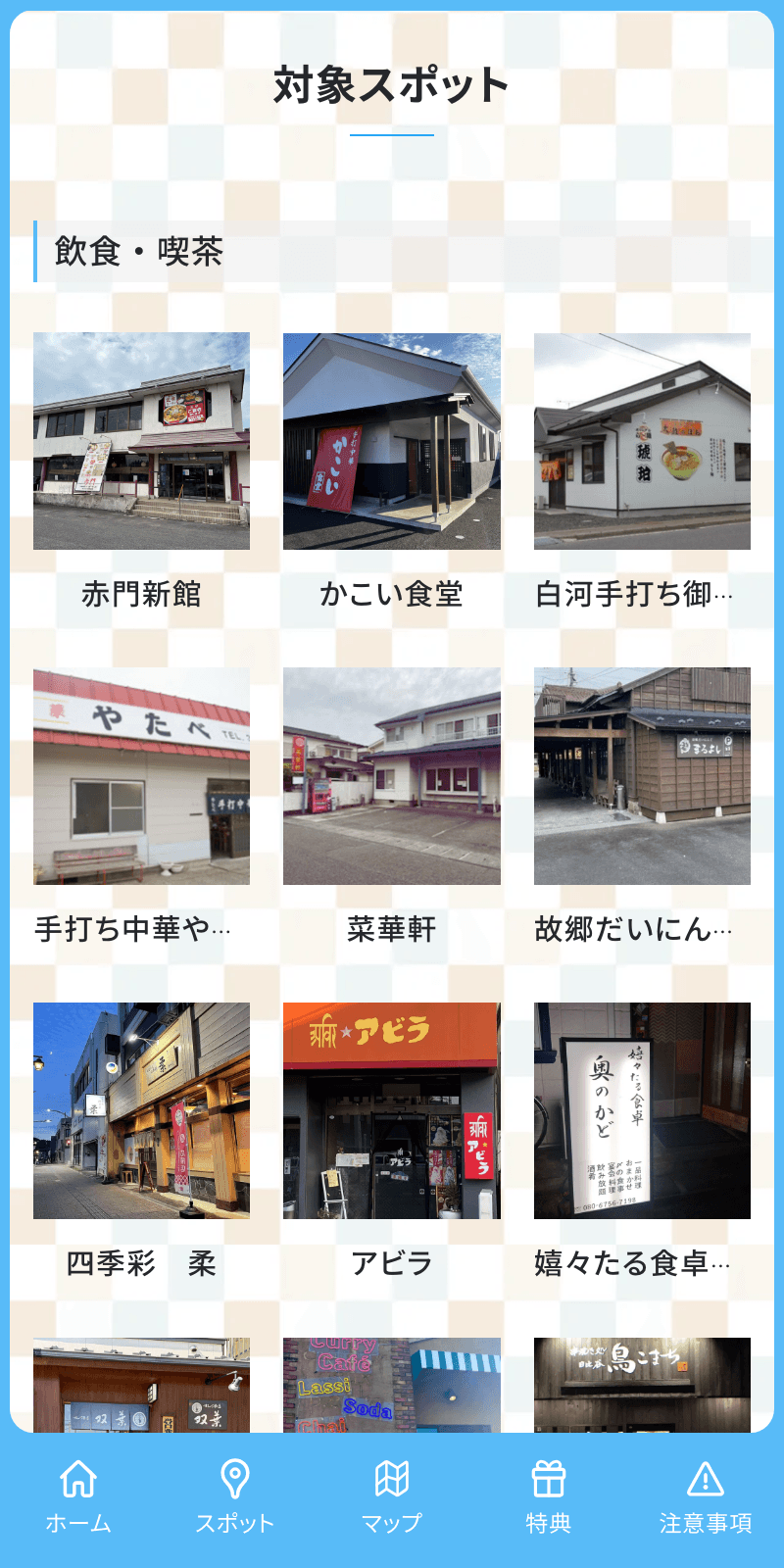Viewport: 784px width, 1568px height.
Task: Select the かこい食堂 spot
Action: 392,441
